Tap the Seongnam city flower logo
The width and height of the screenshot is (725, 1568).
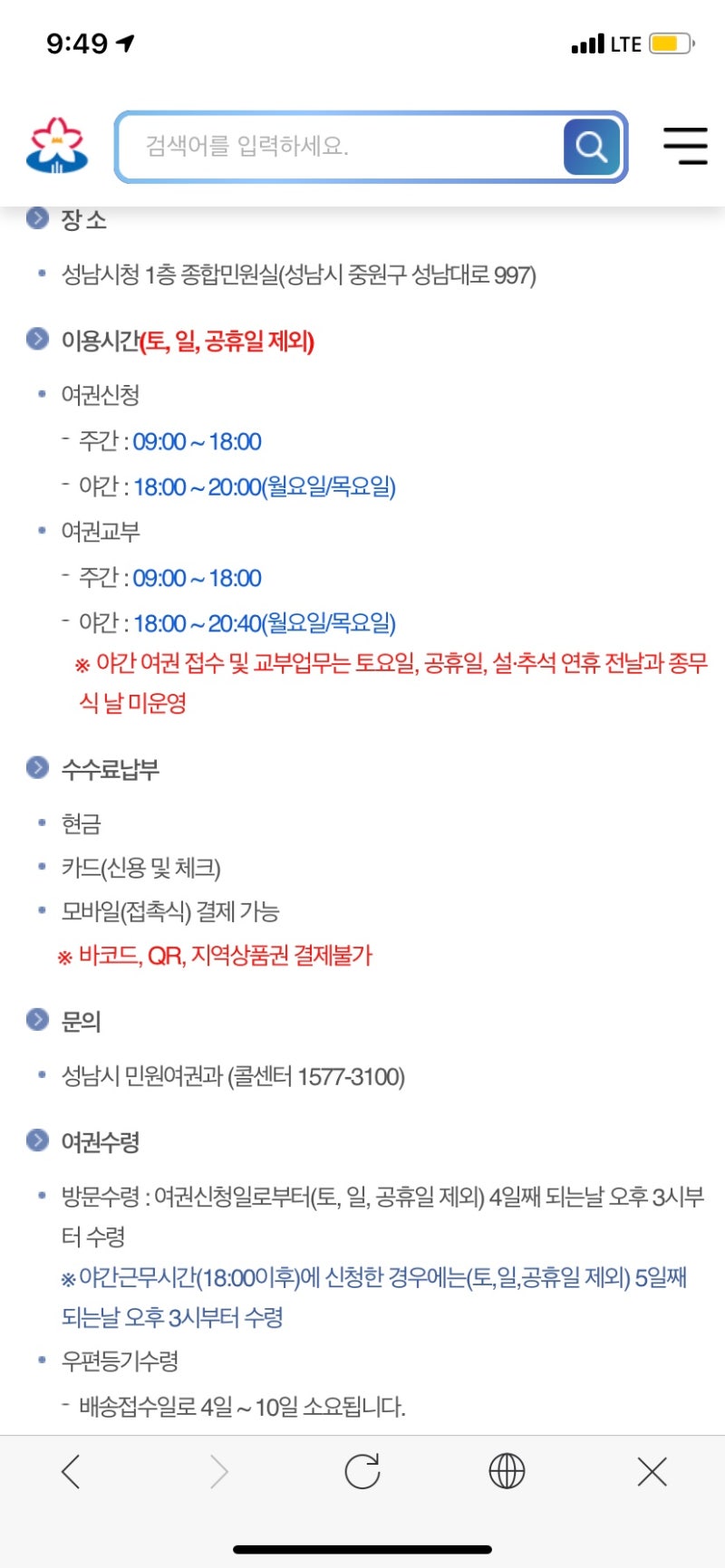pyautogui.click(x=55, y=145)
